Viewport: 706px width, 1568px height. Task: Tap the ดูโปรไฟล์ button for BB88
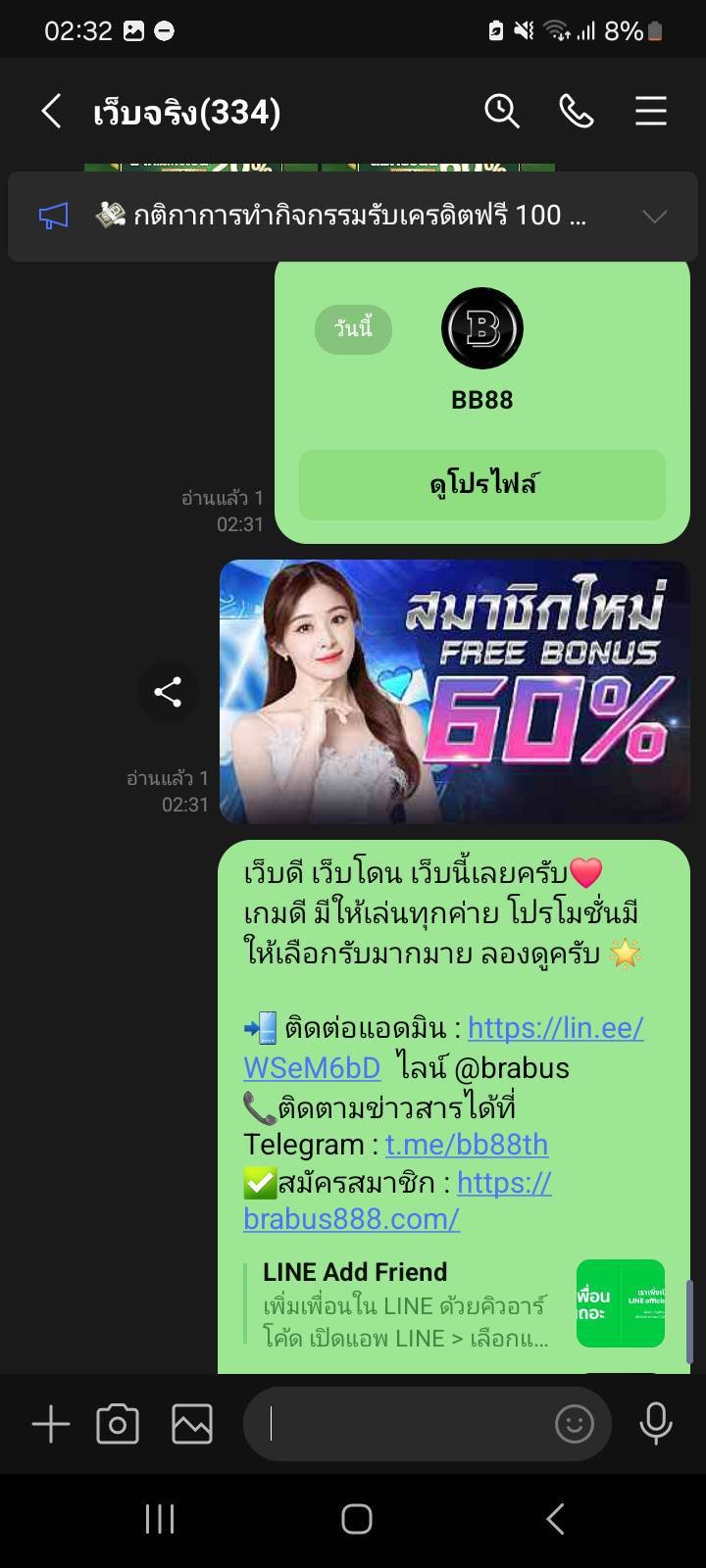point(481,484)
